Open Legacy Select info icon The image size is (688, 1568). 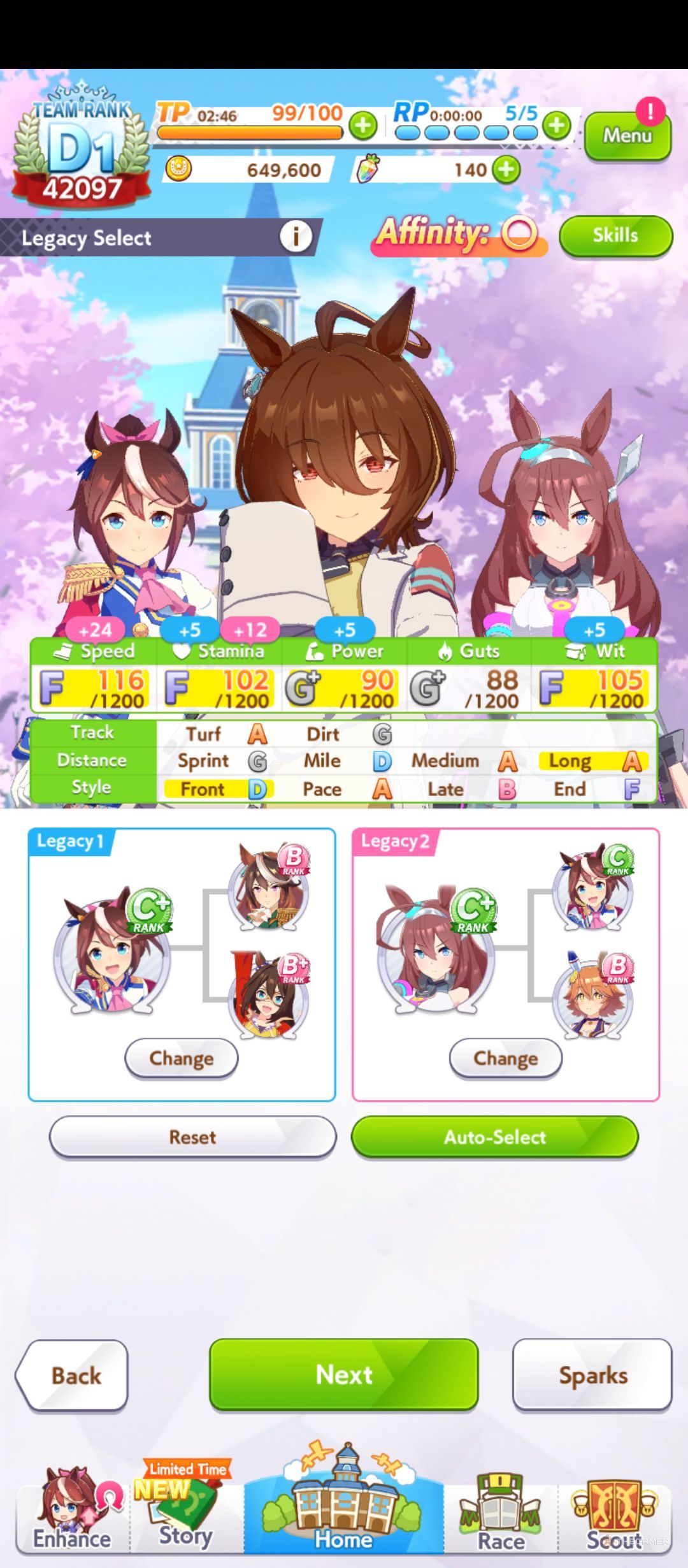[x=296, y=237]
